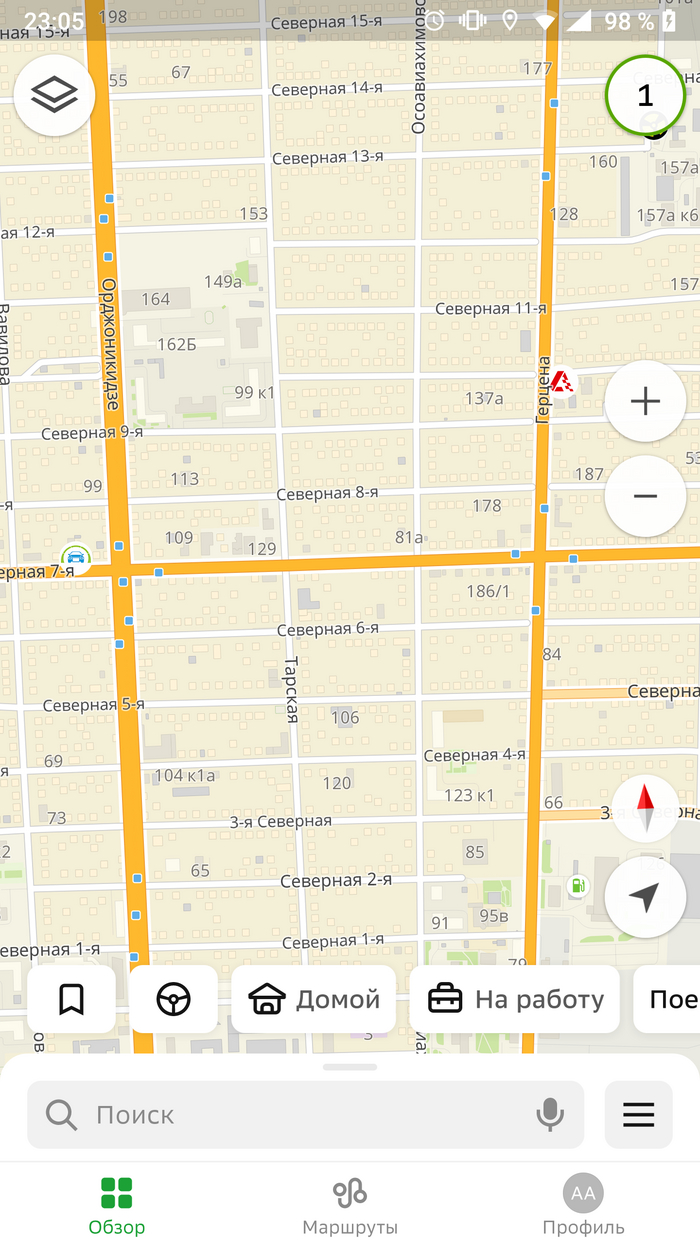Reset map orientation with the compass
Viewport: 700px width, 1244px height.
(x=645, y=810)
